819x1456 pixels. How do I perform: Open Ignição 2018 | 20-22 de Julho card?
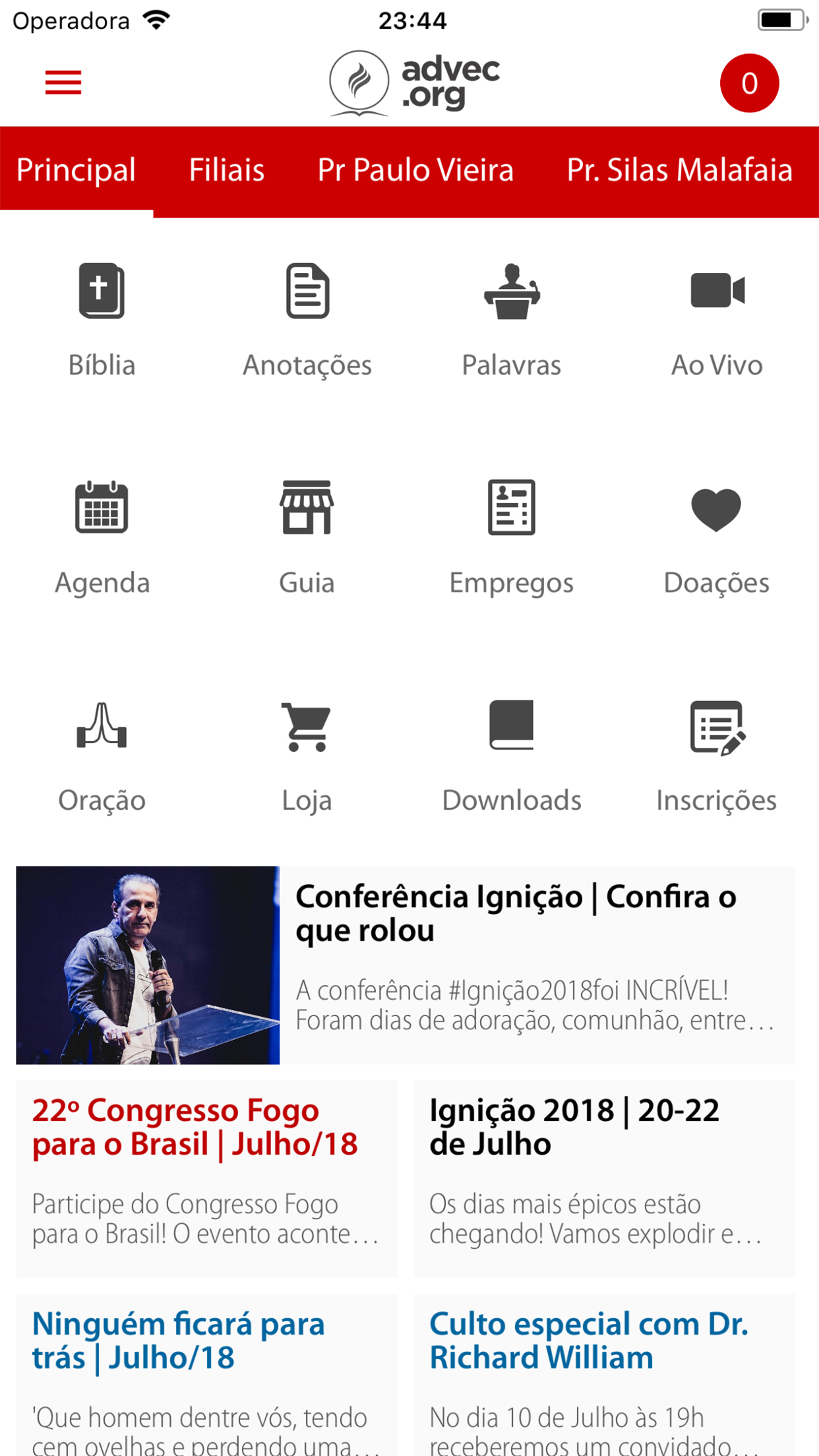(604, 1178)
